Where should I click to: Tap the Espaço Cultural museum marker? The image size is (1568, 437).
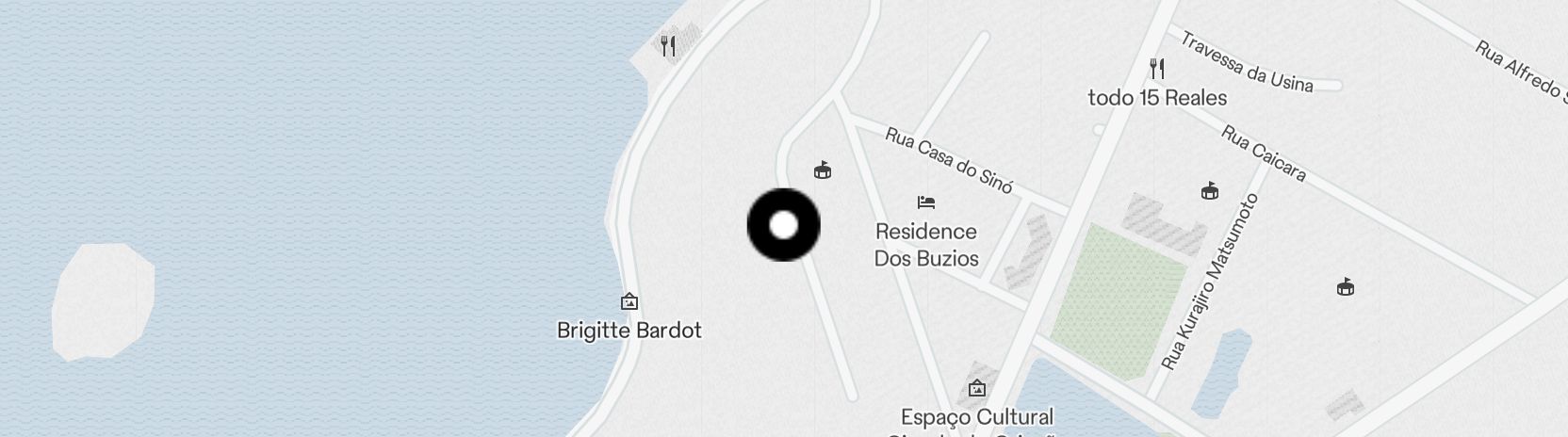(x=977, y=387)
